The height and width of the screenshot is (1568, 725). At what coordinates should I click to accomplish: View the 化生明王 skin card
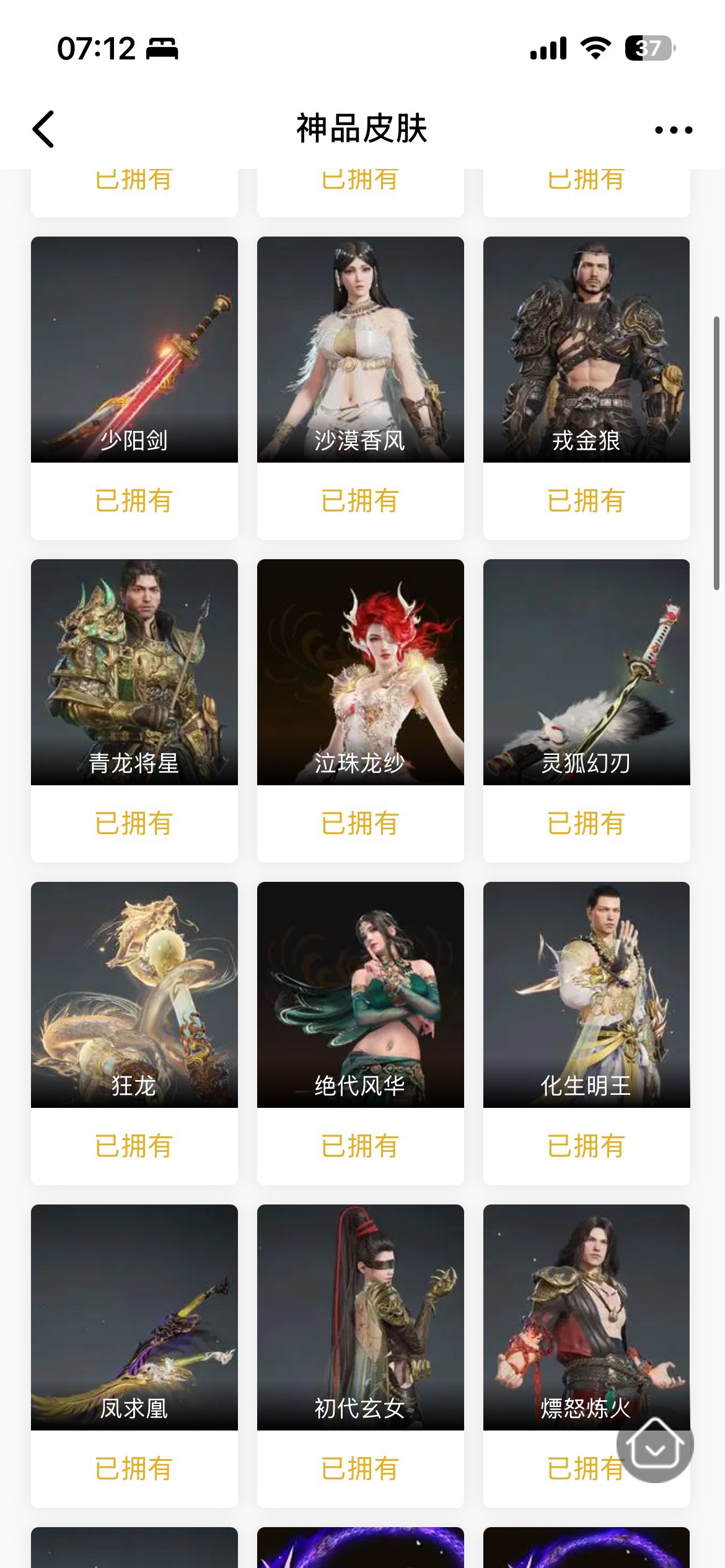click(x=586, y=995)
